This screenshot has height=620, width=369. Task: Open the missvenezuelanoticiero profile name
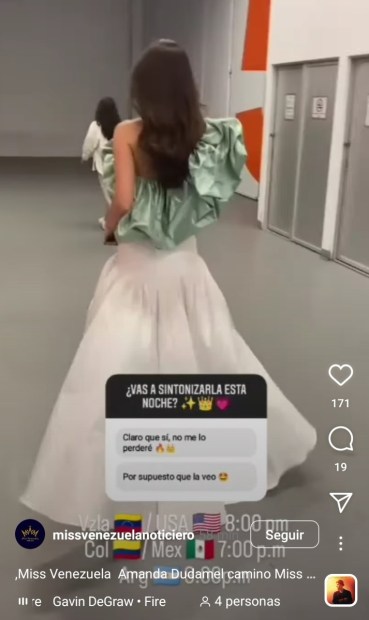tap(123, 535)
